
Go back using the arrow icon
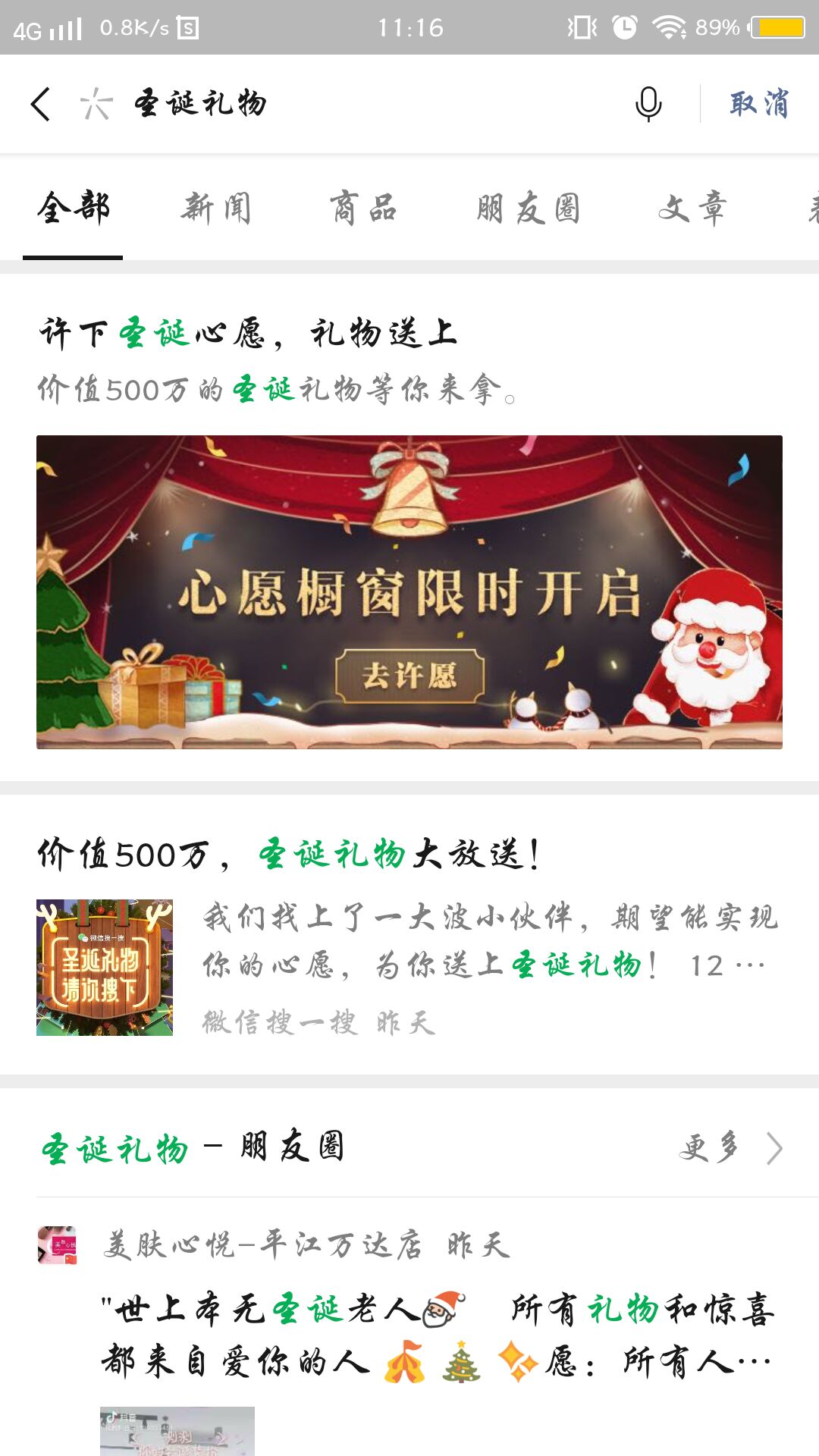[41, 104]
